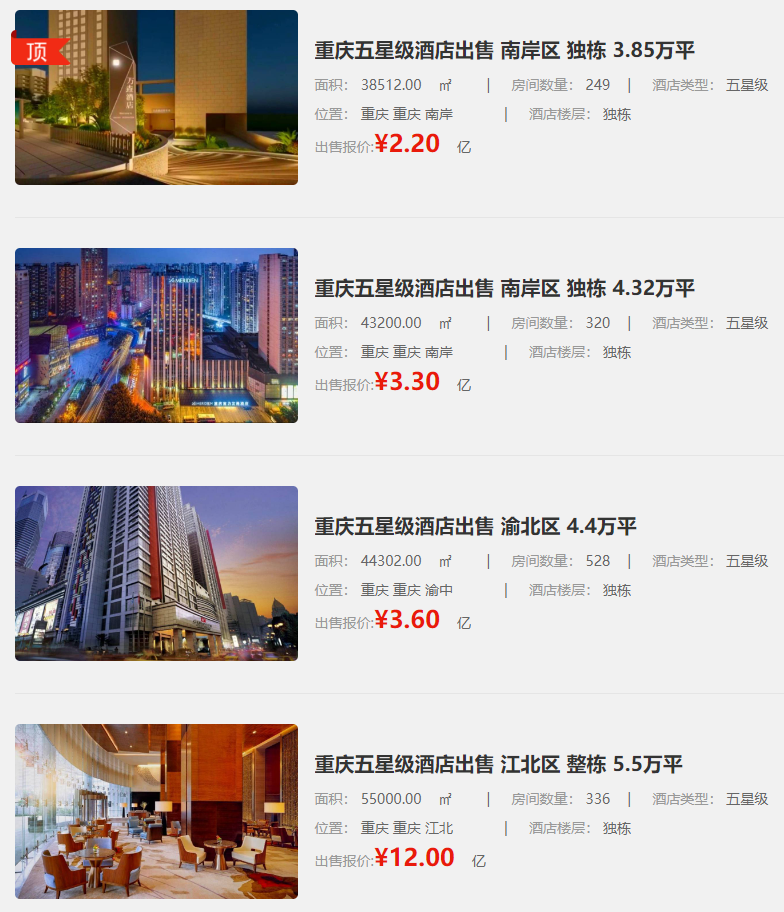
Task: Open the 渝北区 4.4万平 hotel listing
Action: click(x=475, y=526)
